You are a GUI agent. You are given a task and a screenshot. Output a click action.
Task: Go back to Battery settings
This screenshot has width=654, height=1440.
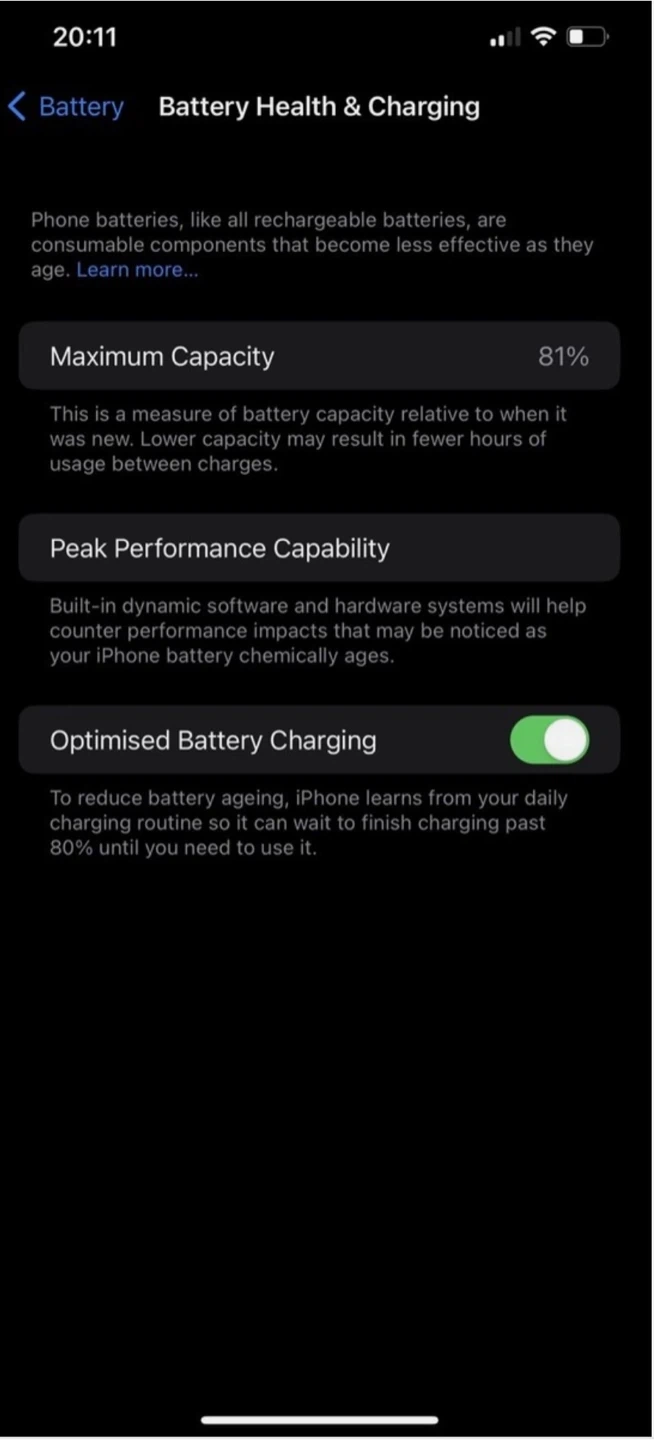tap(65, 107)
